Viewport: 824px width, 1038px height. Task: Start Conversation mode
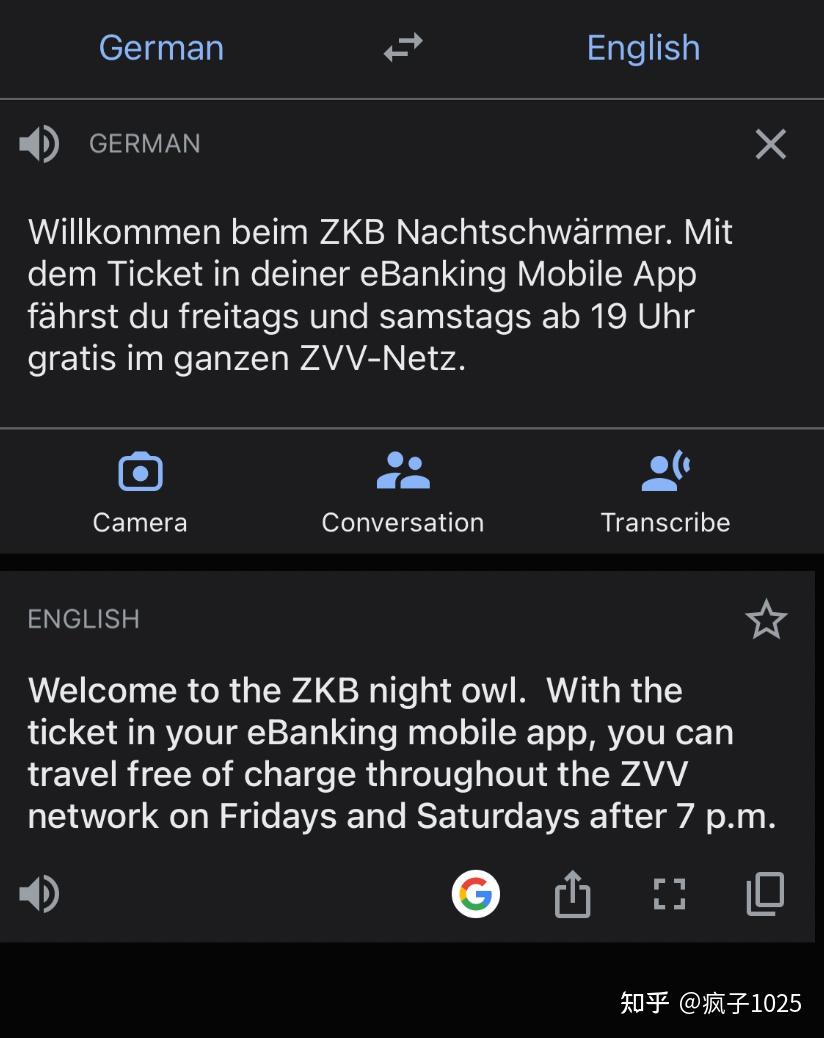pos(402,492)
